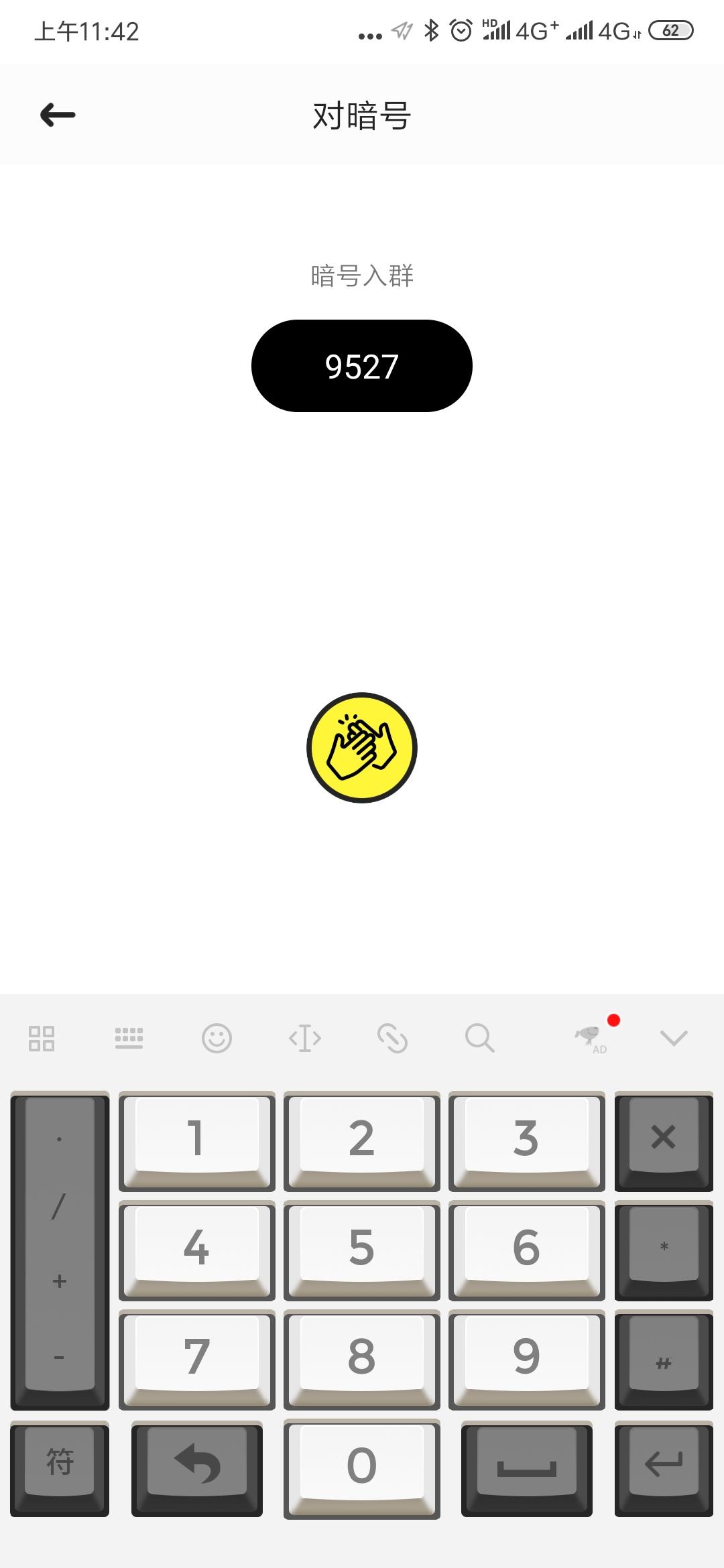Viewport: 724px width, 1568px height.
Task: Open the keyboard search icon
Action: point(479,1038)
